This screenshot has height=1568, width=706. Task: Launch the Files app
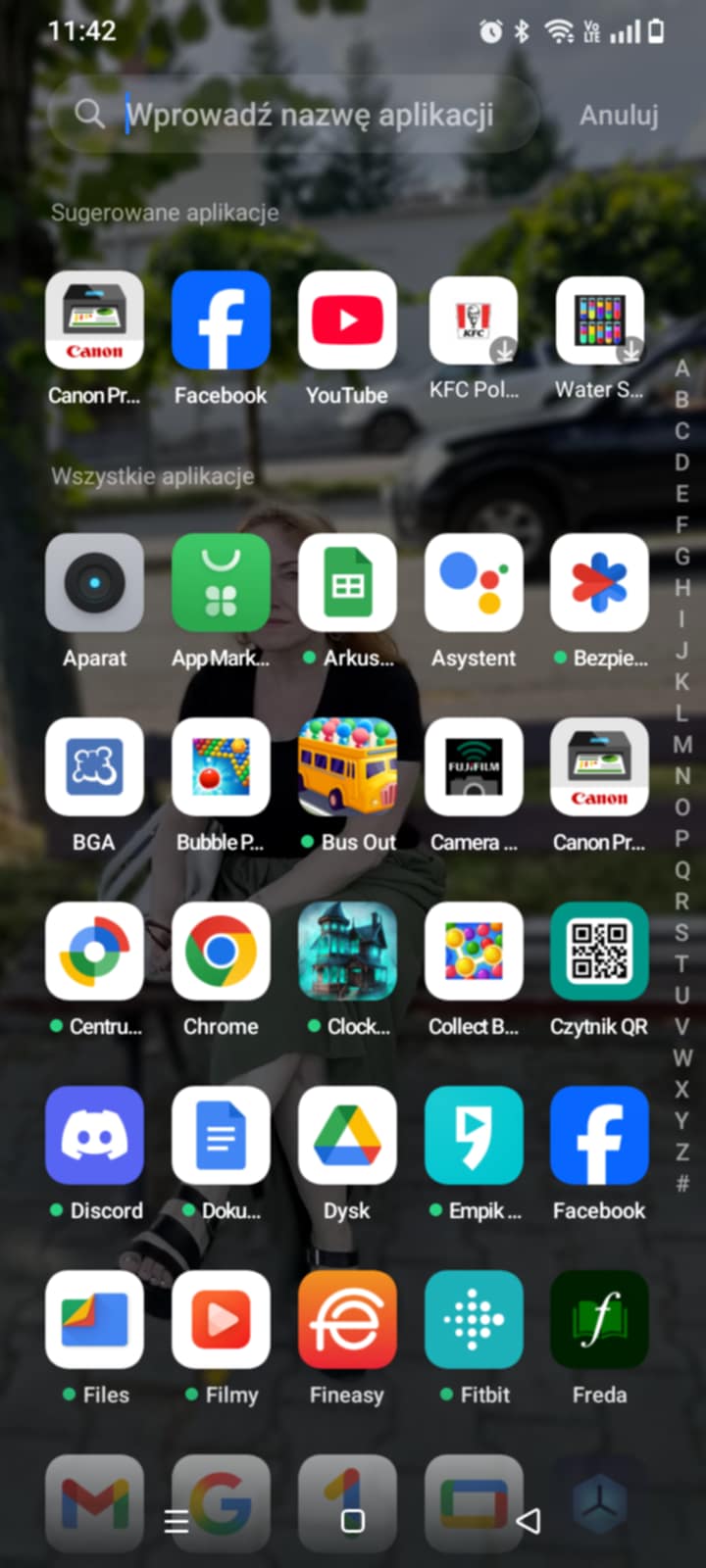click(x=94, y=1320)
